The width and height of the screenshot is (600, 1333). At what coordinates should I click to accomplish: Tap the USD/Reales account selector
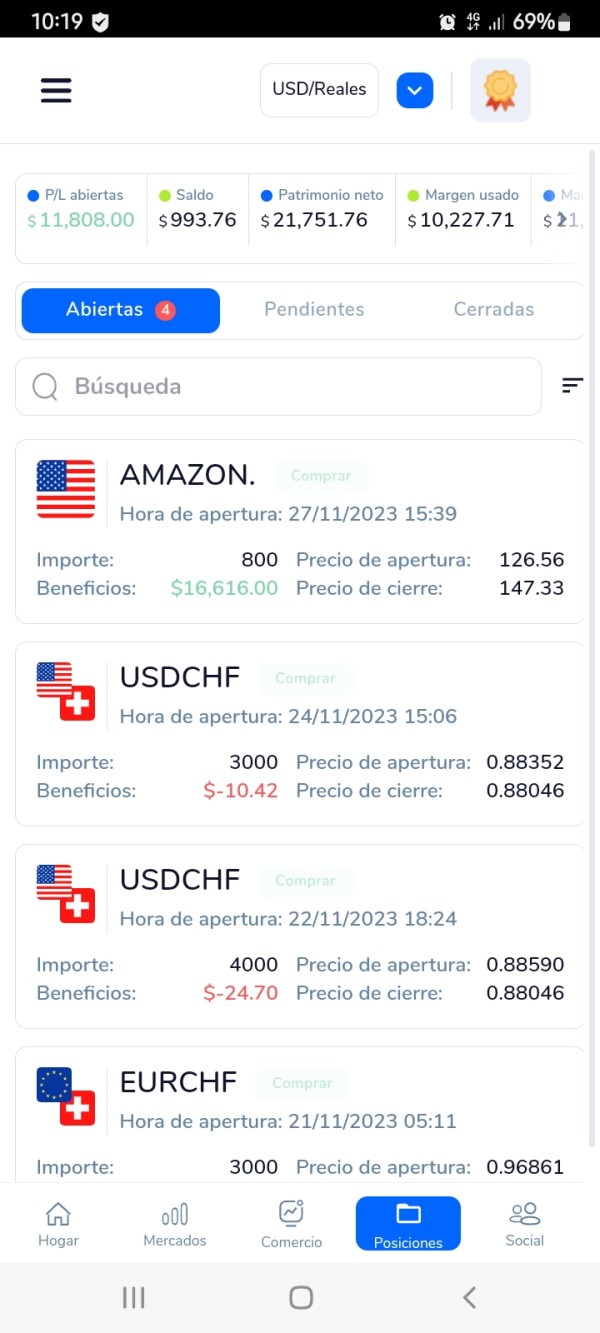(319, 90)
